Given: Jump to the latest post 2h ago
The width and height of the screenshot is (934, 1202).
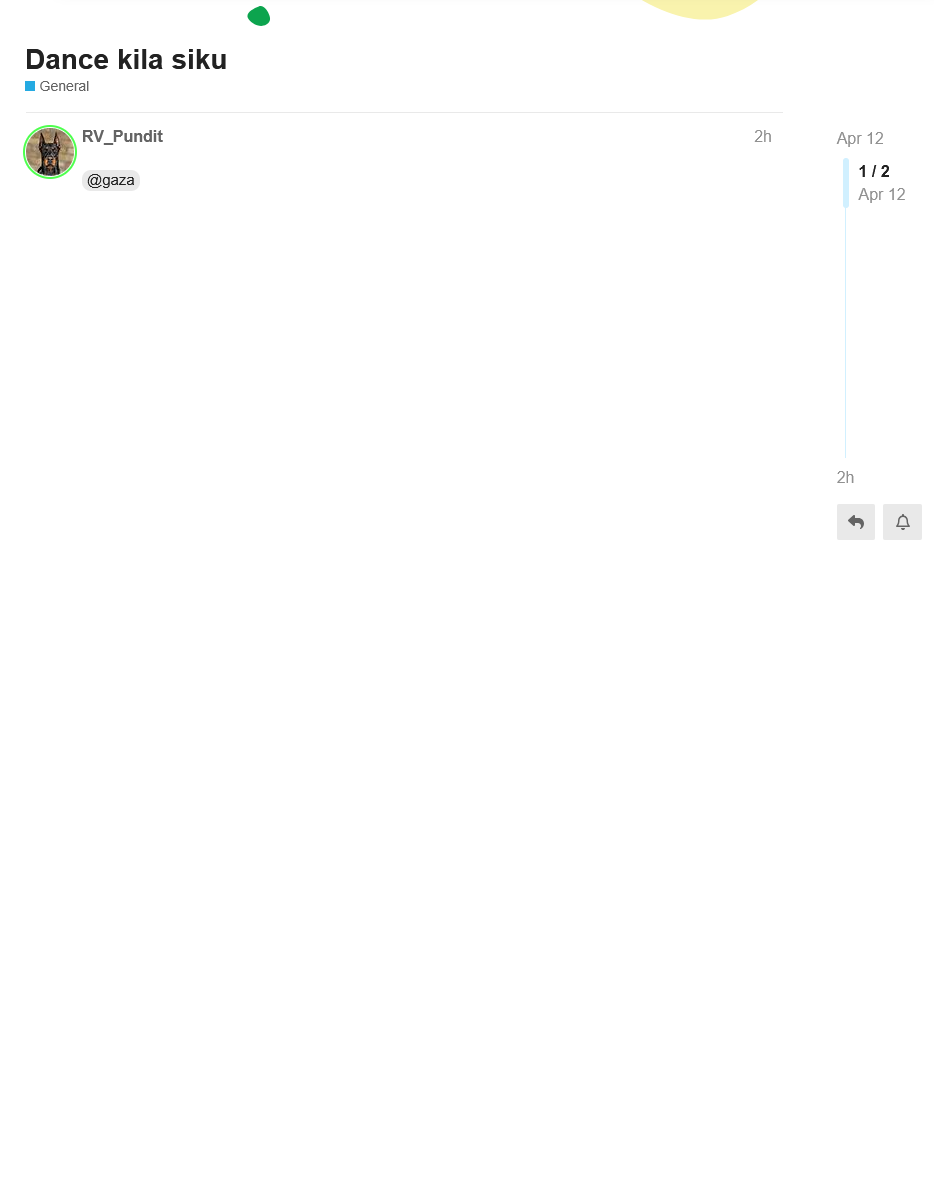Looking at the screenshot, I should (845, 478).
